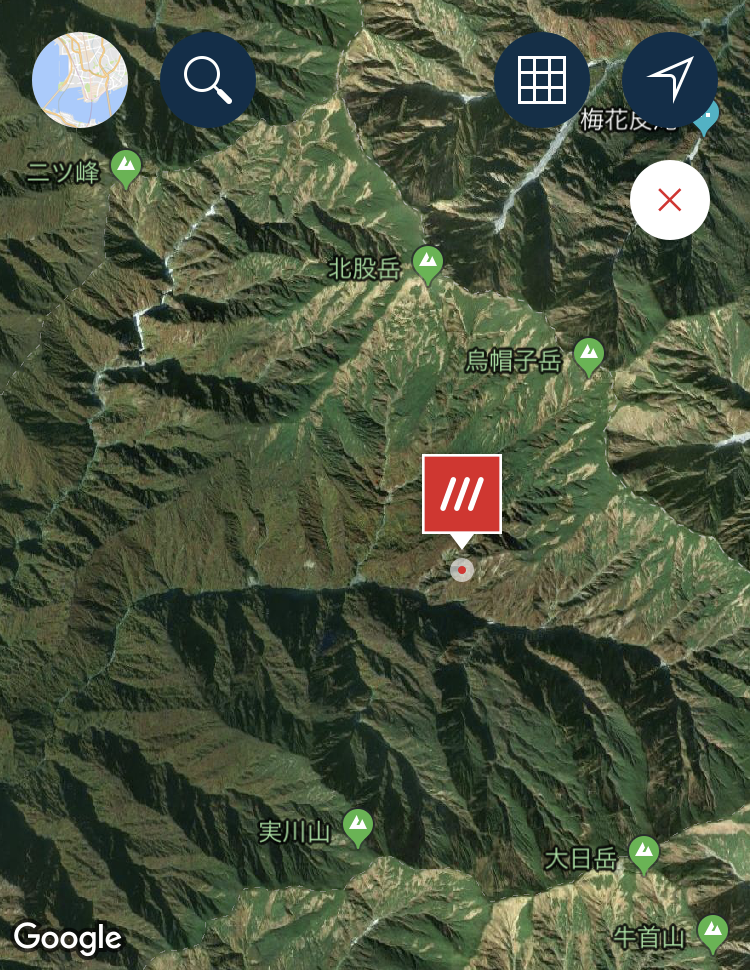Open the search magnifier button
This screenshot has height=970, width=750.
click(208, 80)
